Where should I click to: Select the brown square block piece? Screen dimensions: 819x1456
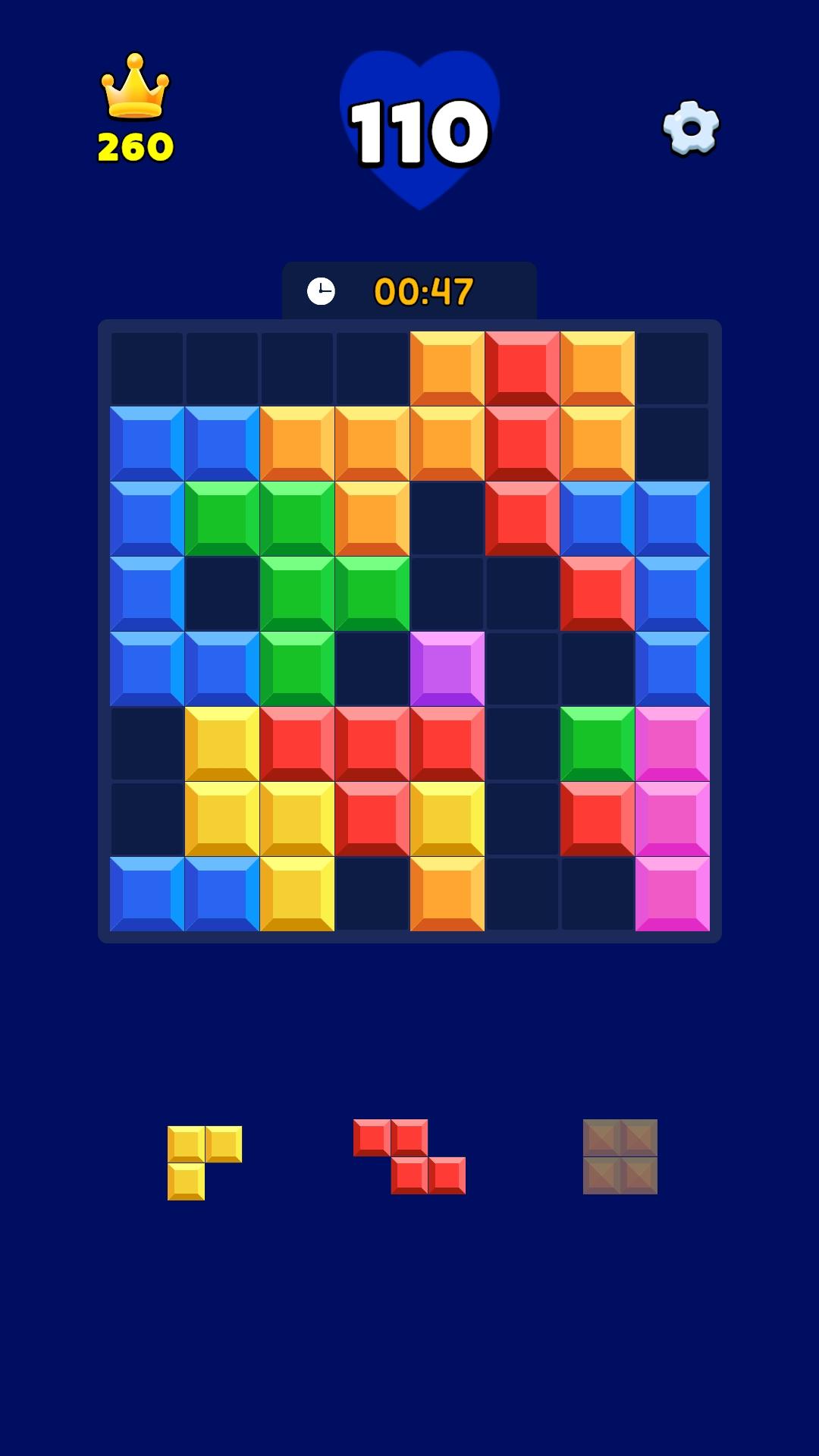620,1156
